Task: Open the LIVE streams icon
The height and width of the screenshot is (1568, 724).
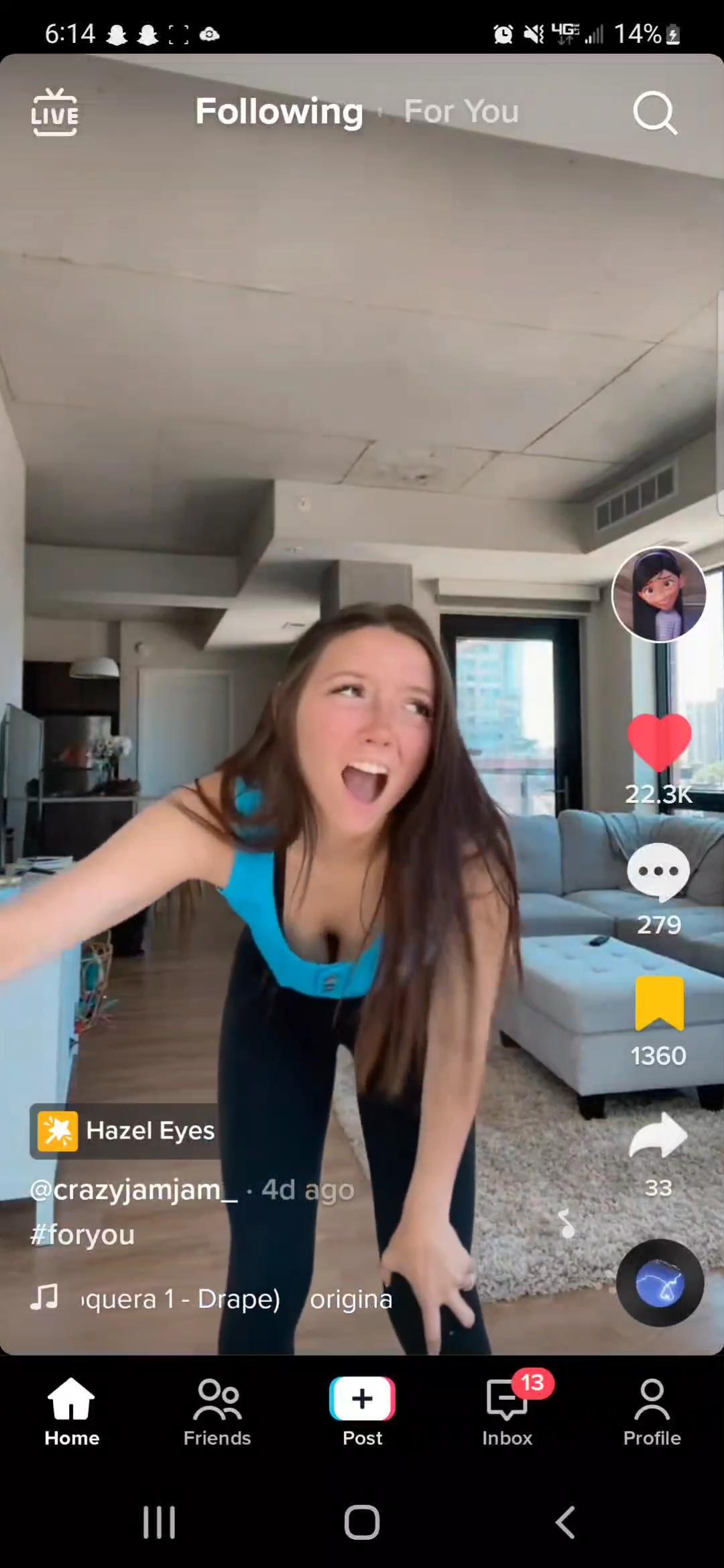Action: (54, 112)
